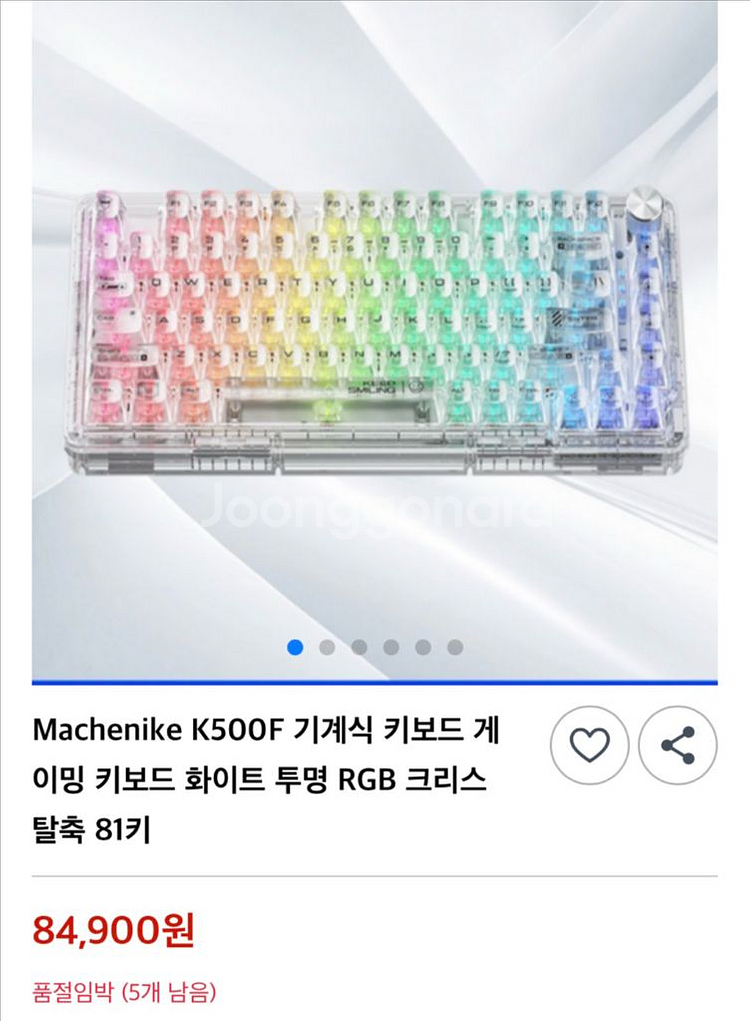Jump to the second image indicator dot
Viewport: 750px width, 1021px height.
(x=327, y=647)
